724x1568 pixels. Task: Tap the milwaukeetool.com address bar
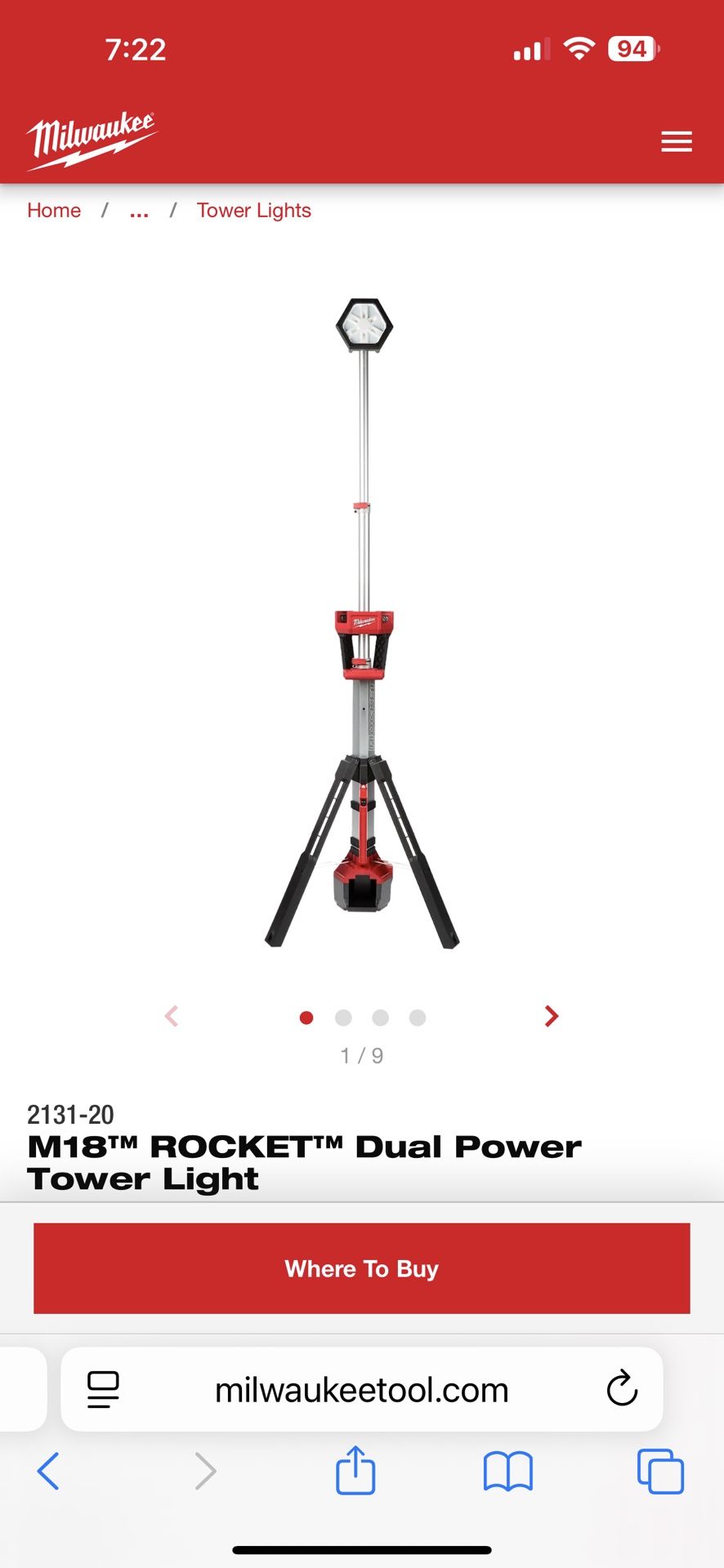pos(361,1388)
